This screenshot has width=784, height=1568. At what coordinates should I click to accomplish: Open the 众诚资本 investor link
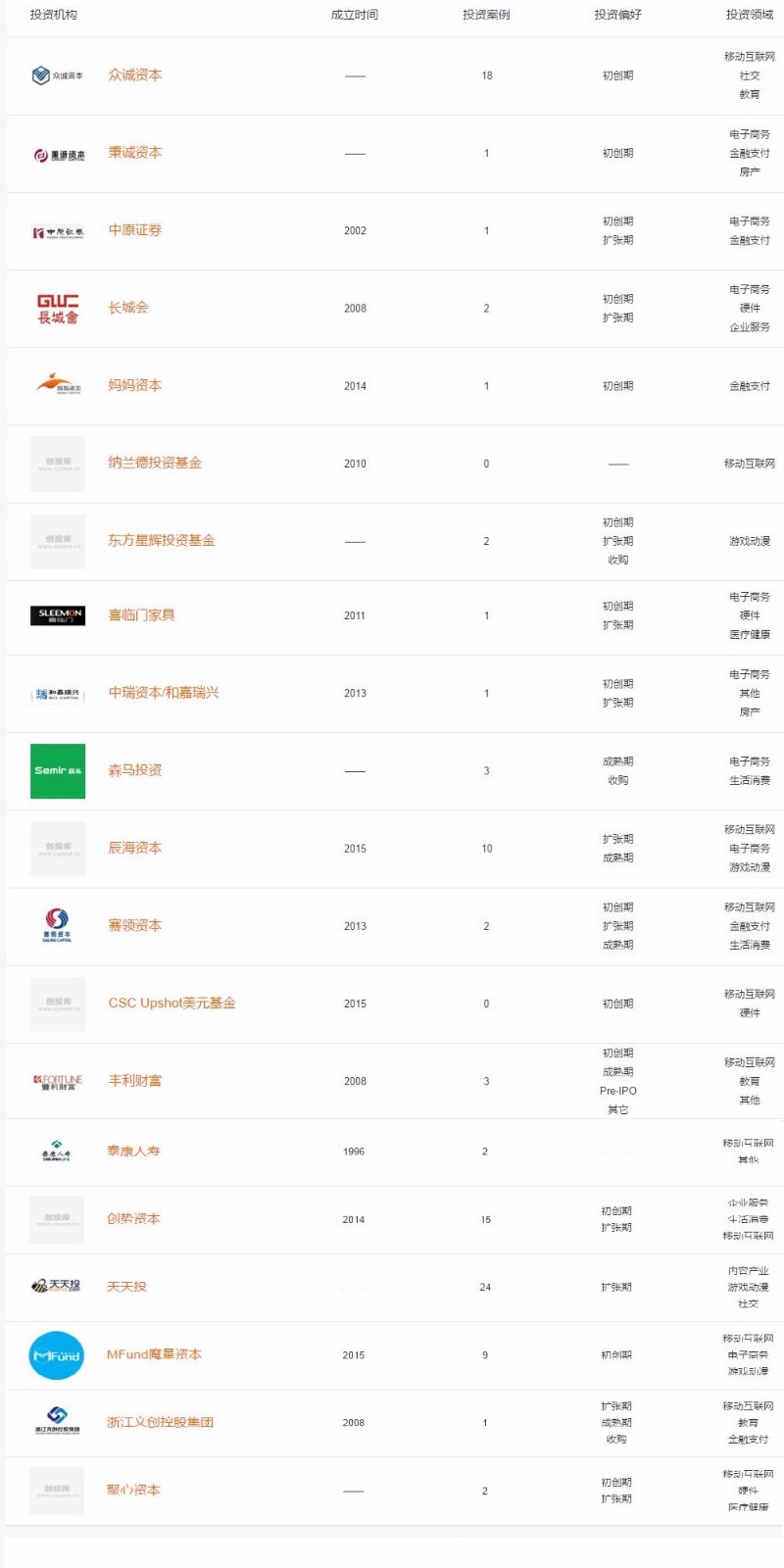(135, 75)
